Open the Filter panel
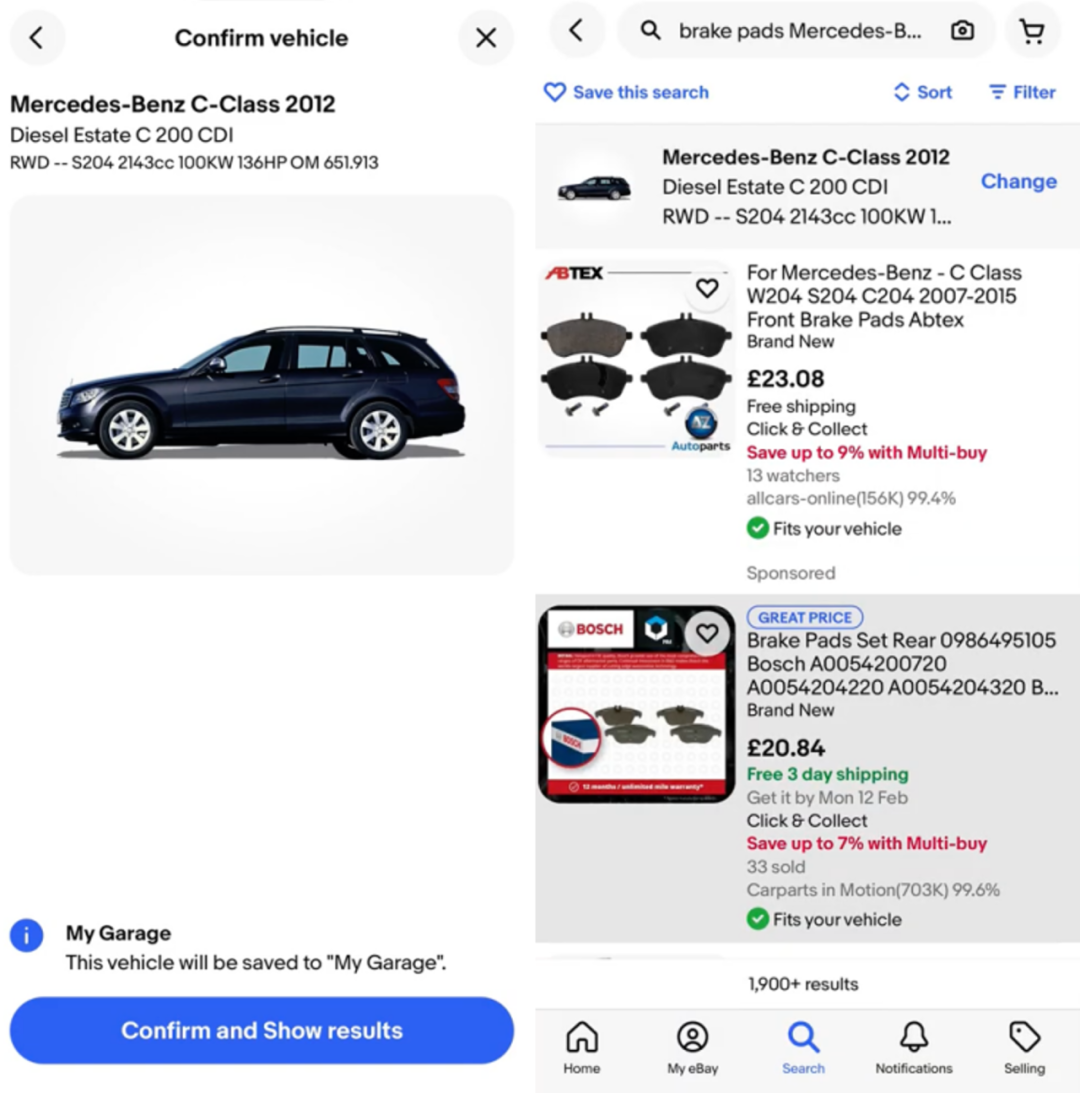 tap(1022, 92)
